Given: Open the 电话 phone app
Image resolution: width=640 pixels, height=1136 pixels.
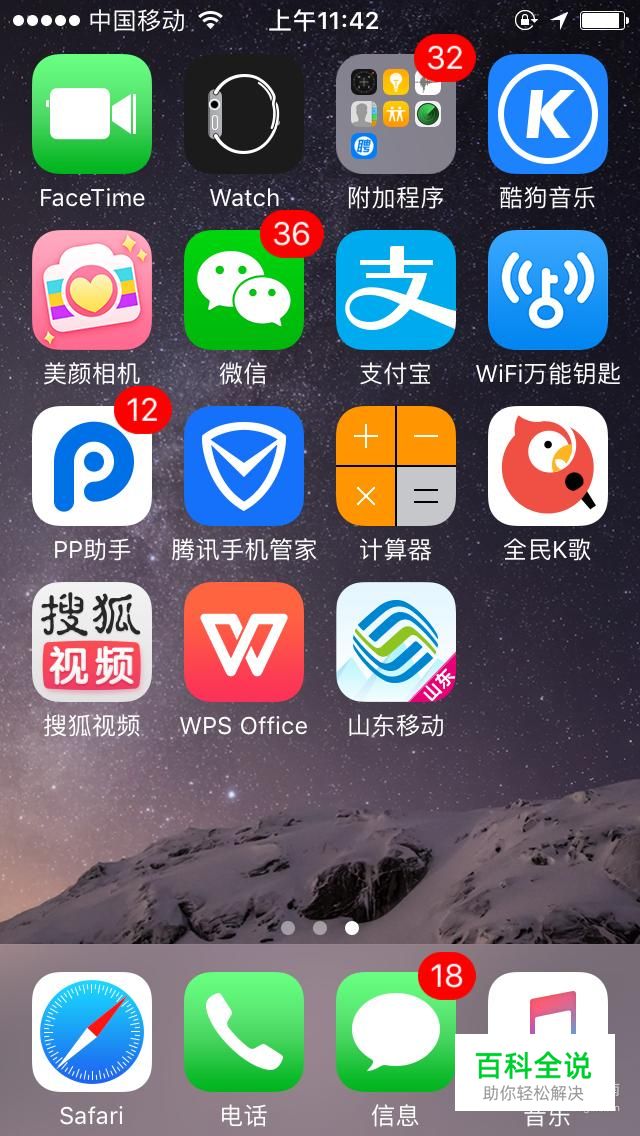Looking at the screenshot, I should coord(244,1032).
